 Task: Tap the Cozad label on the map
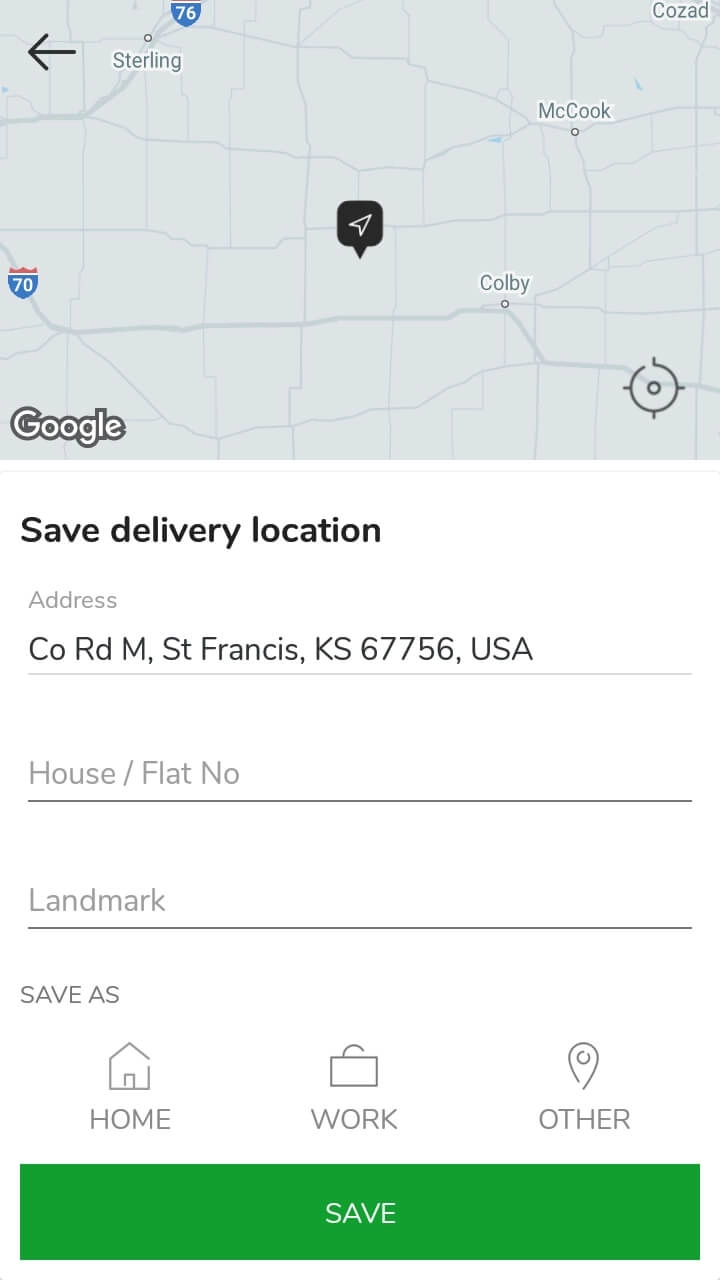679,11
